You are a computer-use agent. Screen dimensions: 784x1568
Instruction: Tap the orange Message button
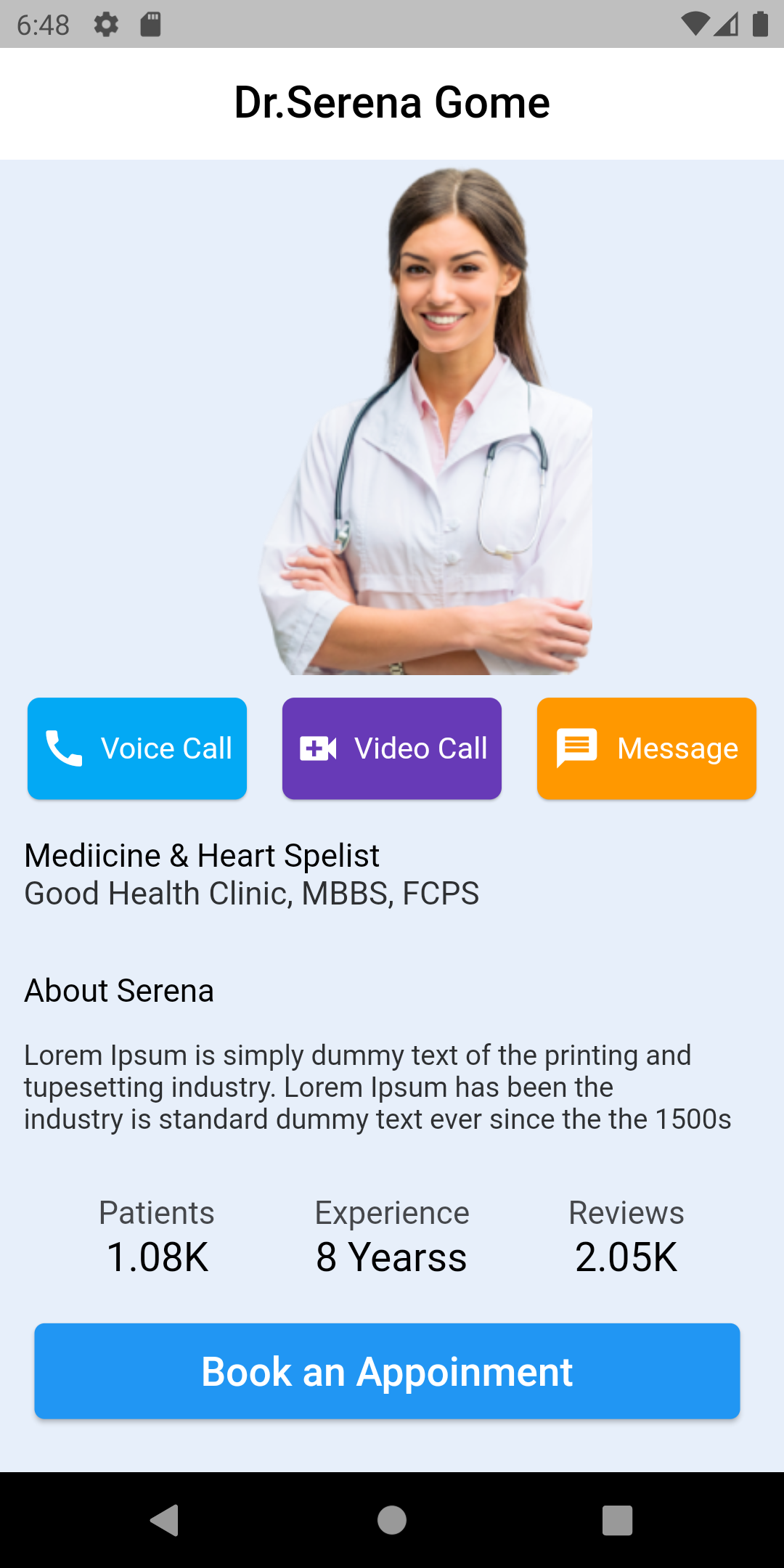(x=646, y=748)
